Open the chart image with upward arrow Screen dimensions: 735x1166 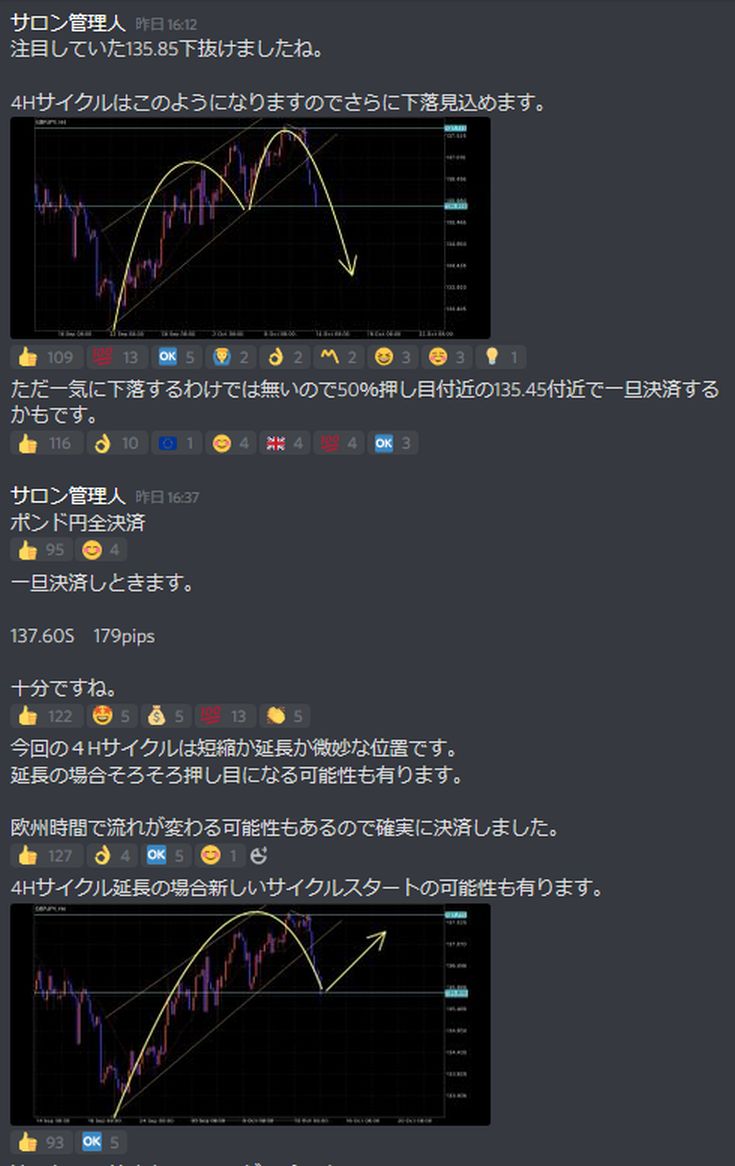(x=250, y=1014)
